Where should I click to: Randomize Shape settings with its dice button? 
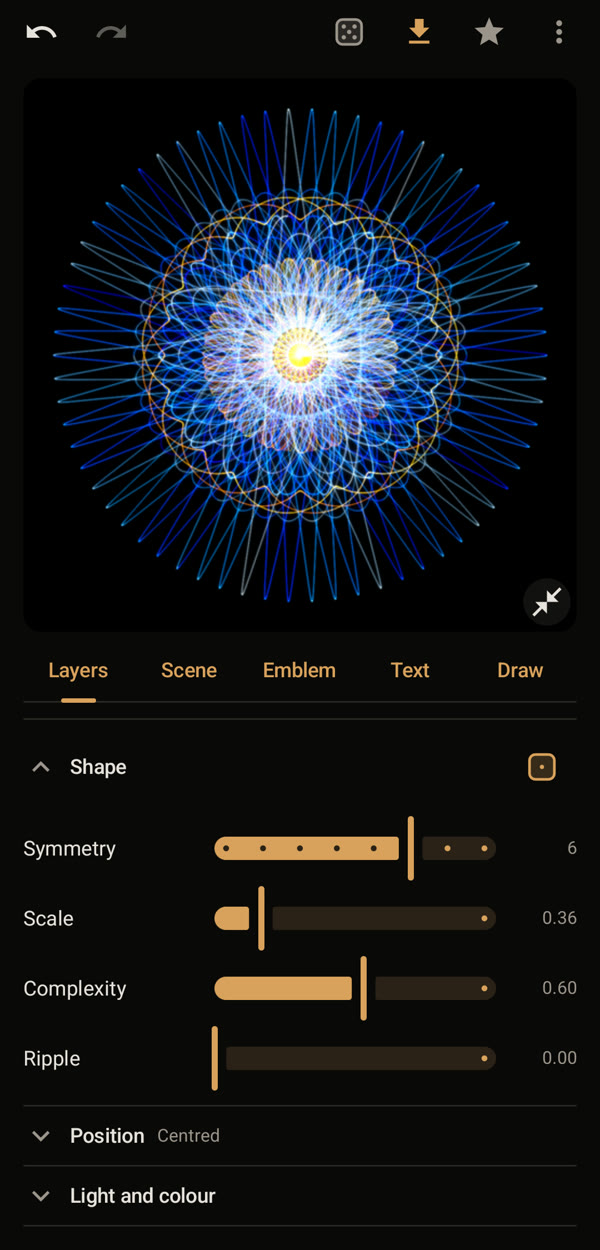pyautogui.click(x=542, y=767)
